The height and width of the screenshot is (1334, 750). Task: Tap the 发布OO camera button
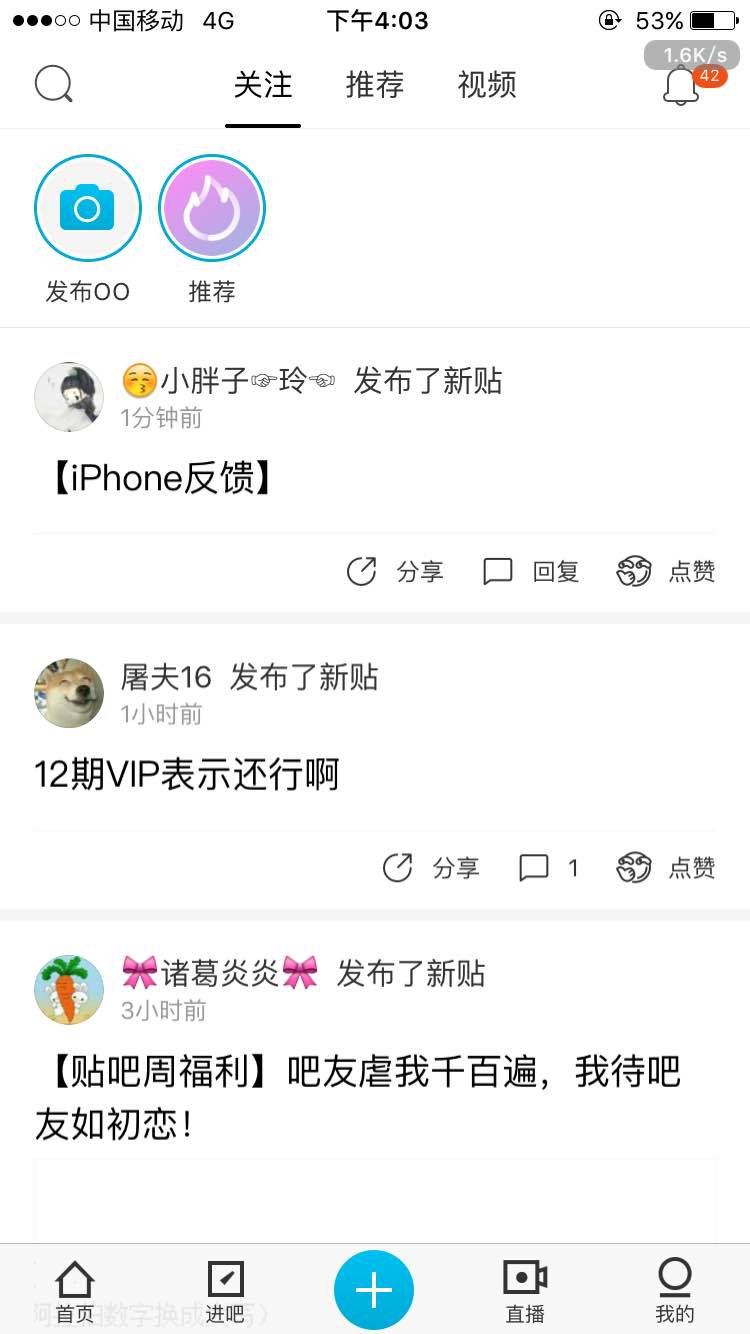[88, 208]
